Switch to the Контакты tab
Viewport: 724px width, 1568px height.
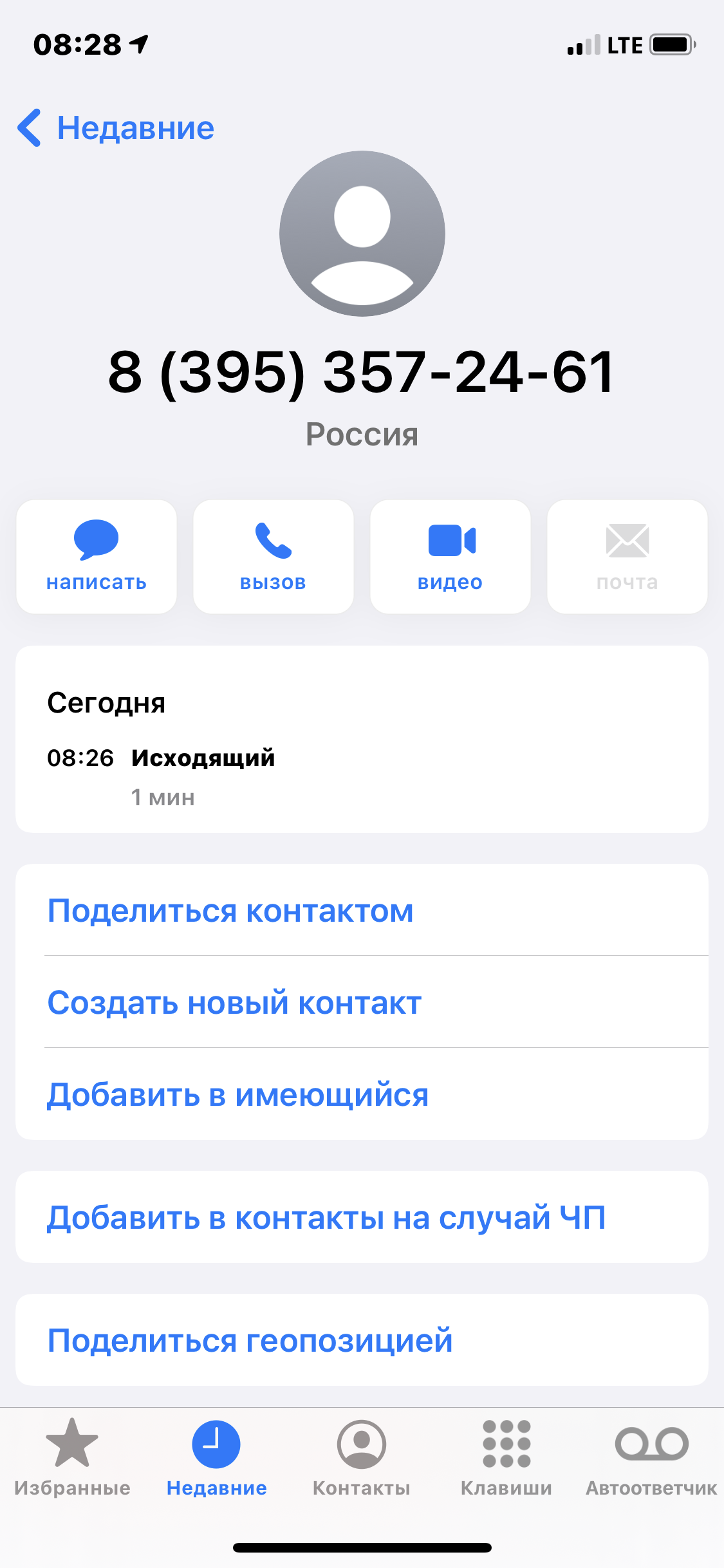[x=362, y=1459]
